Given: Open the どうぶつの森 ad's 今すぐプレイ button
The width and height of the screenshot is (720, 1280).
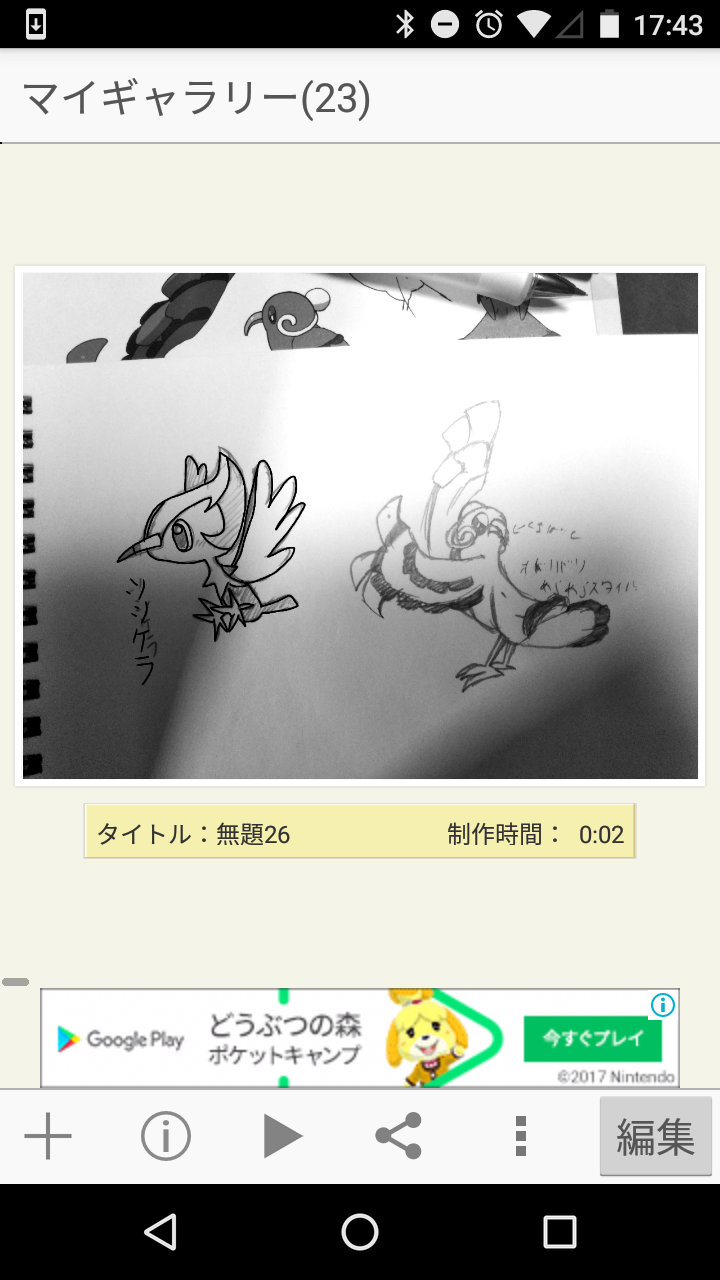Looking at the screenshot, I should click(x=592, y=1040).
